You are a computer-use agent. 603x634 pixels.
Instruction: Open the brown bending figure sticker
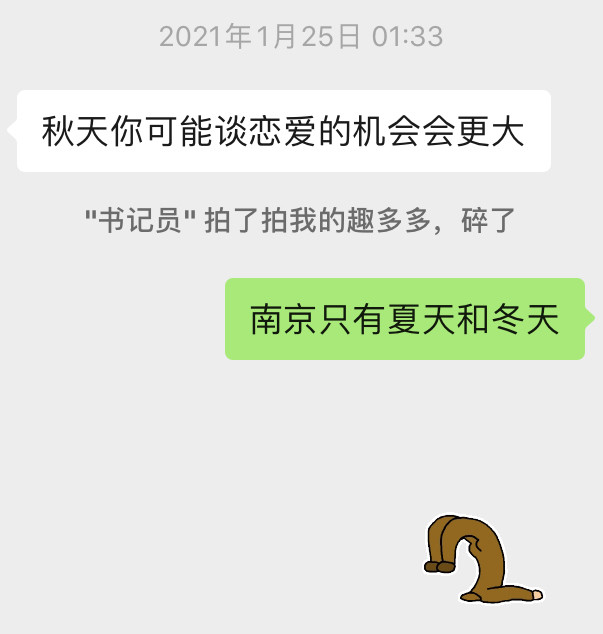click(x=483, y=560)
